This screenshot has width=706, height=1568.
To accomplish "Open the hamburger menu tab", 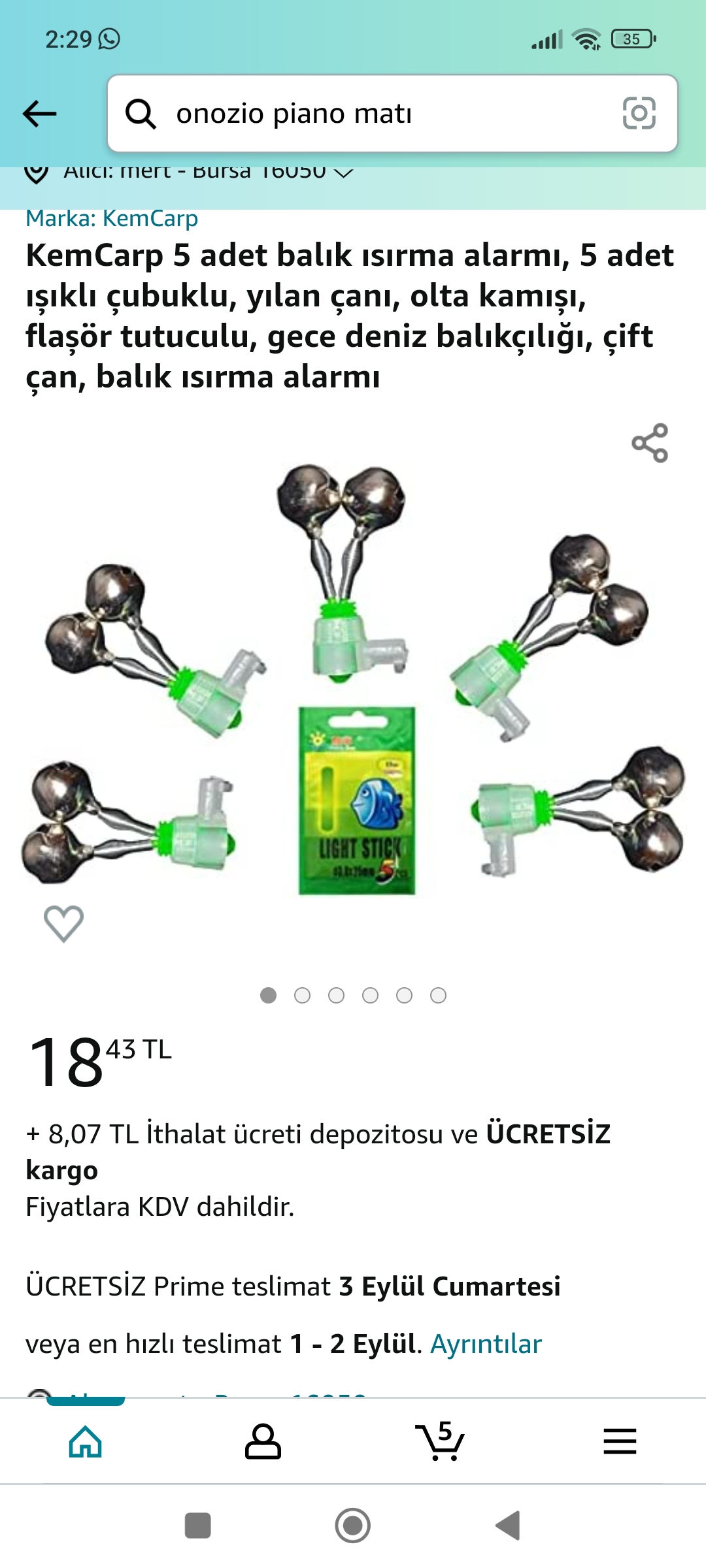I will [x=619, y=1442].
